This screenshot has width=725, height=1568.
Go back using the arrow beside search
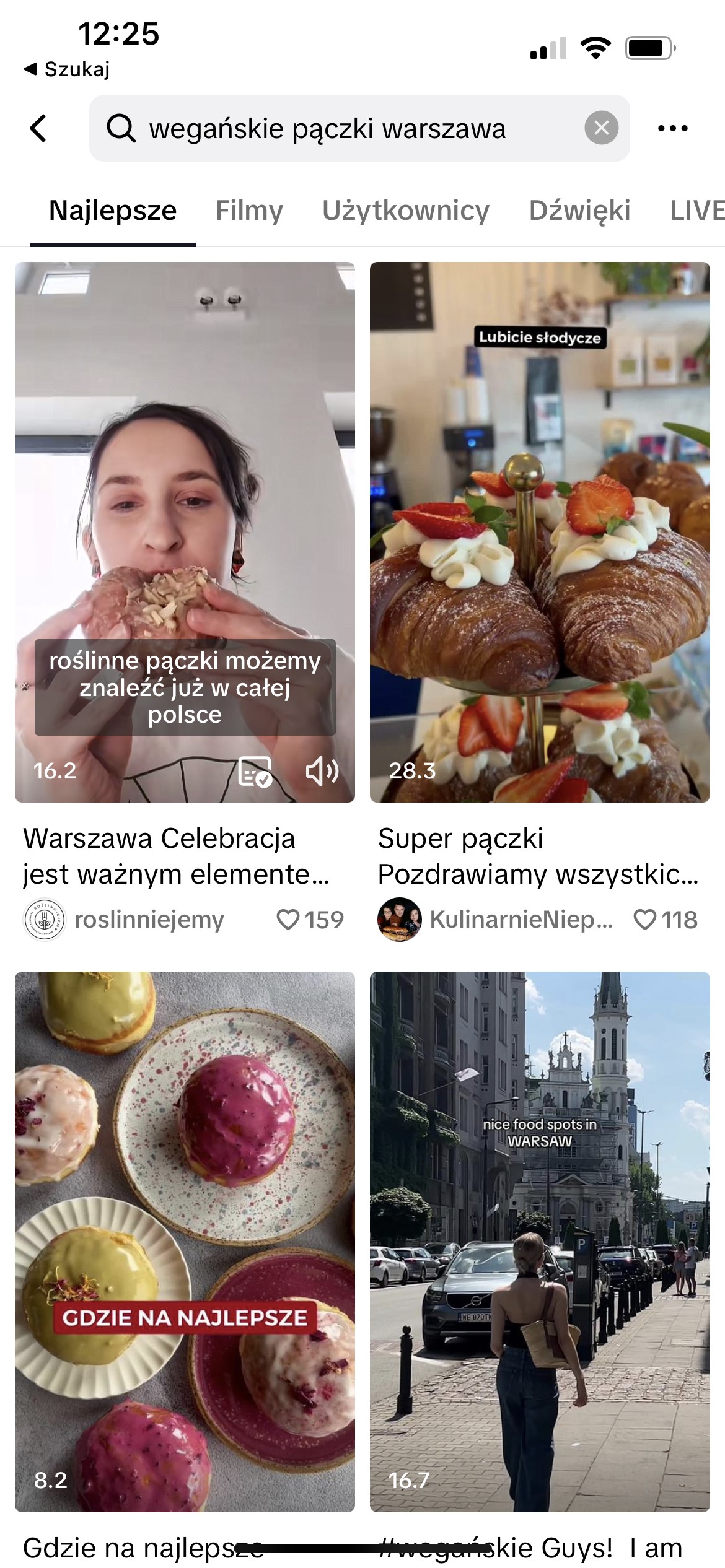tap(38, 129)
